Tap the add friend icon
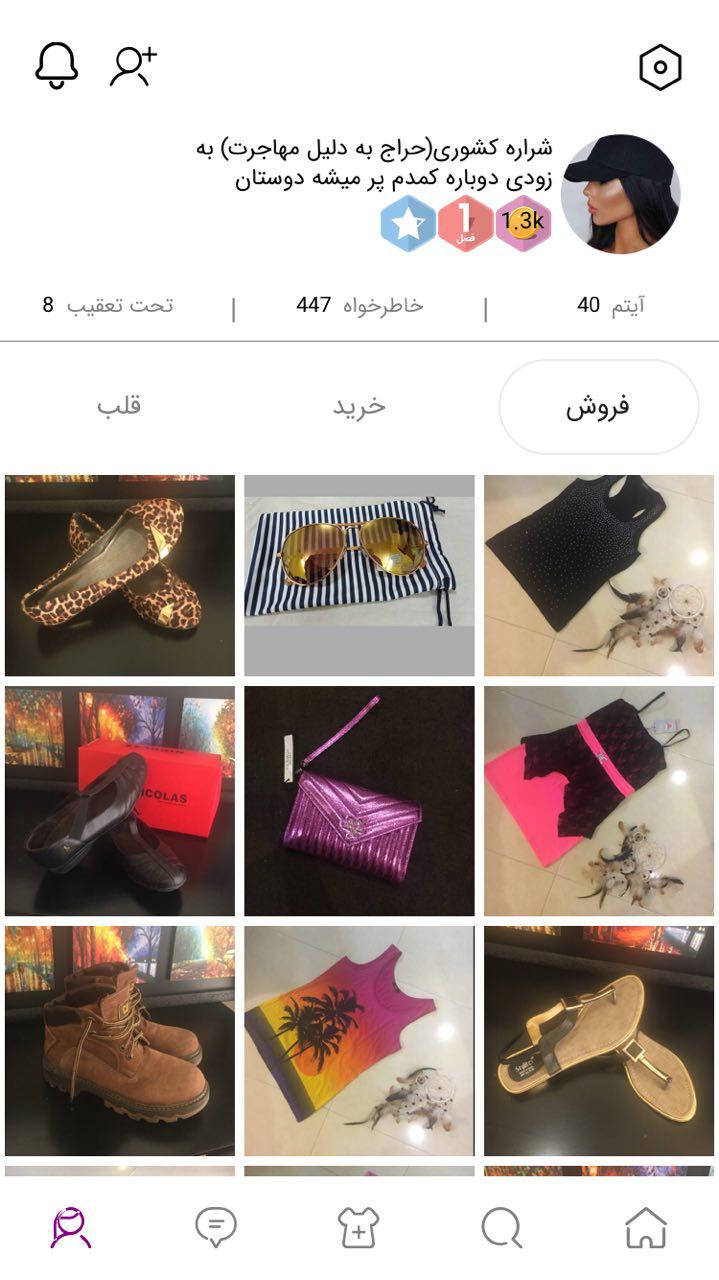 pyautogui.click(x=134, y=66)
